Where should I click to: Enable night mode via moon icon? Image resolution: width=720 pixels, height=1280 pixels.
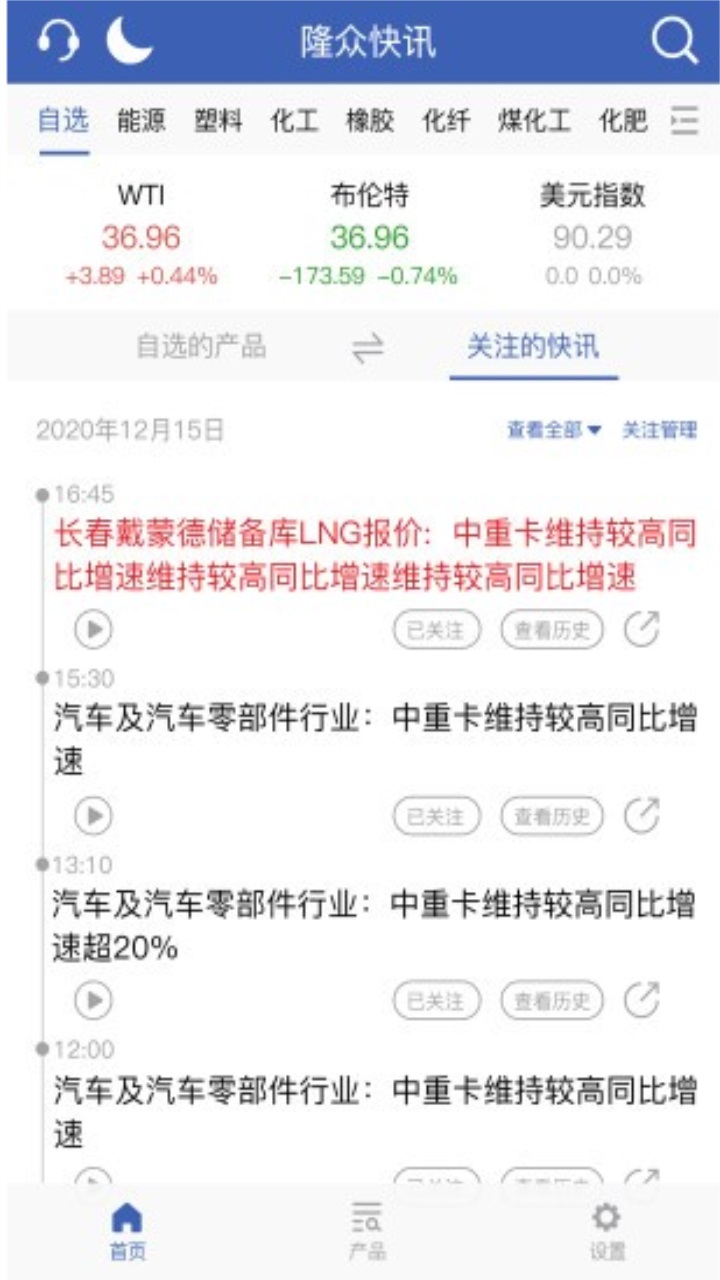coord(130,40)
